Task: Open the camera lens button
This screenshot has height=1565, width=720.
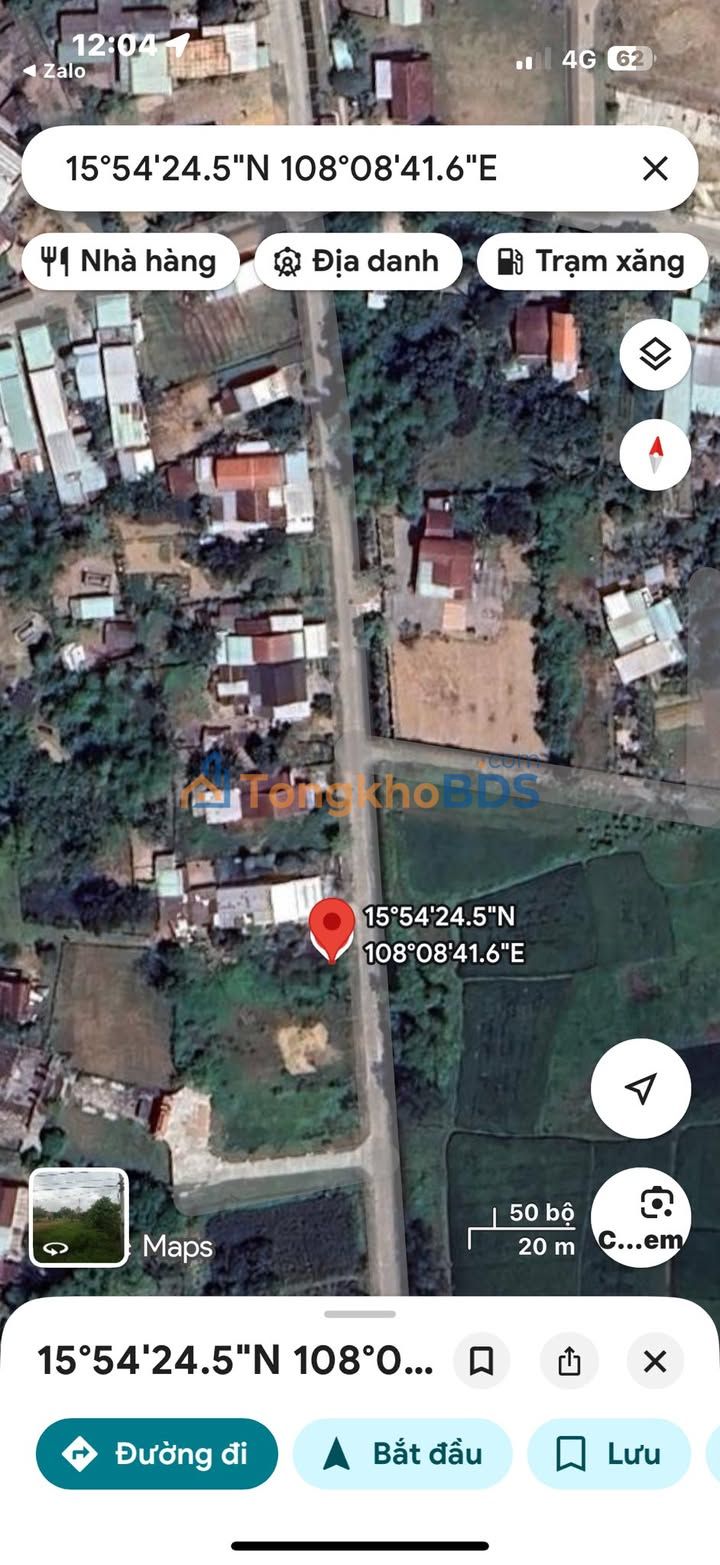Action: 641,1217
